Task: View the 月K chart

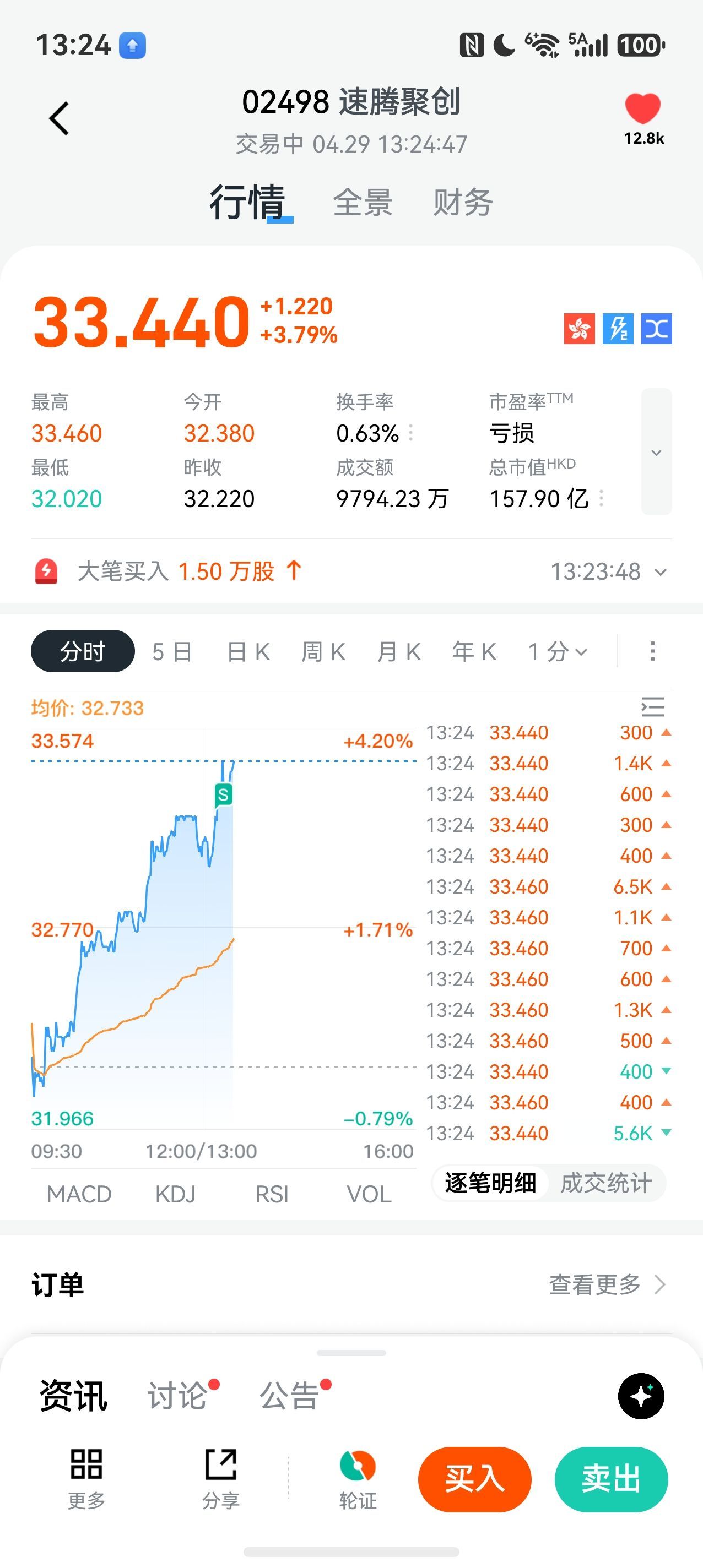Action: [398, 652]
